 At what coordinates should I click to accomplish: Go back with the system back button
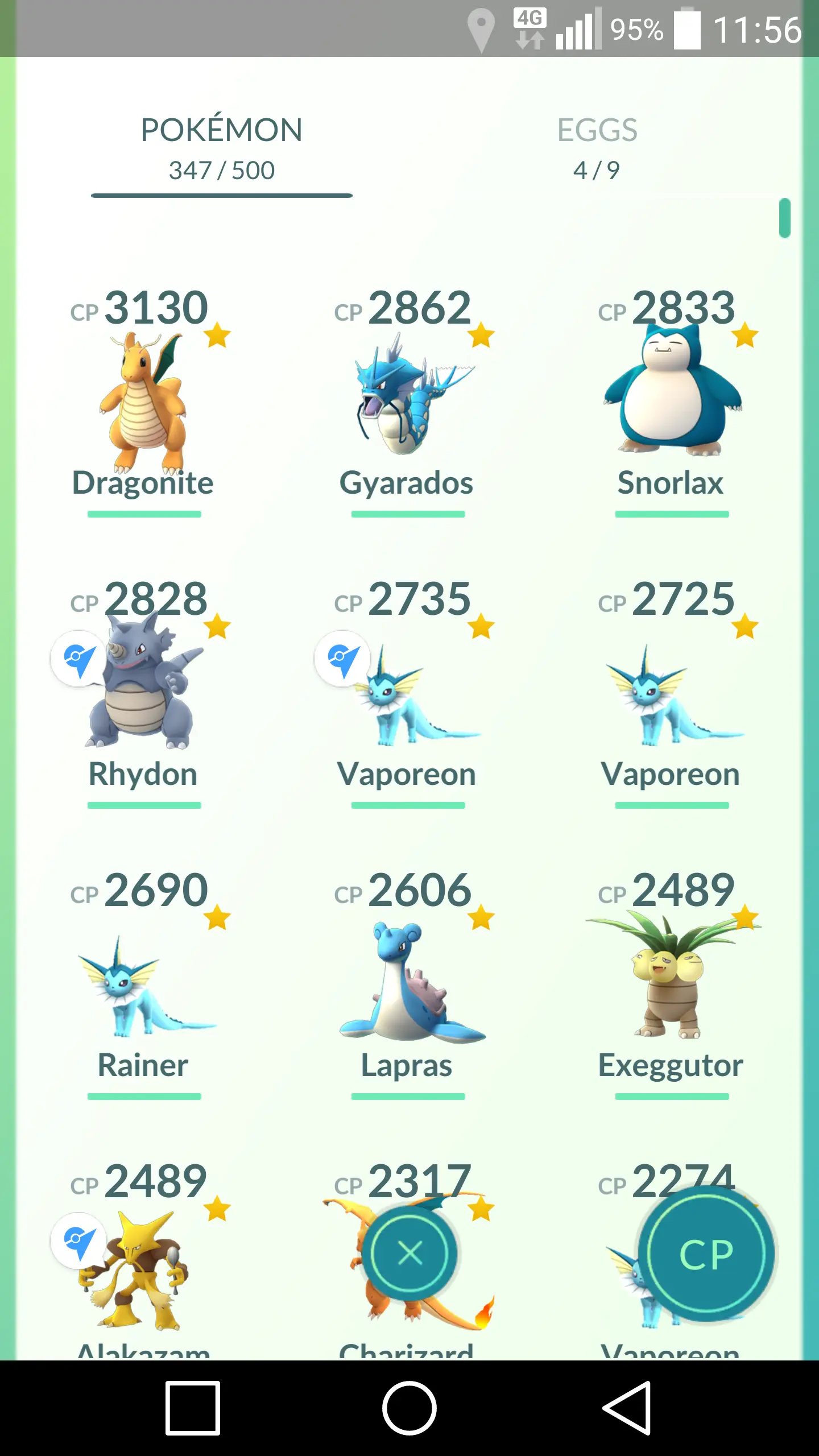[626, 1408]
